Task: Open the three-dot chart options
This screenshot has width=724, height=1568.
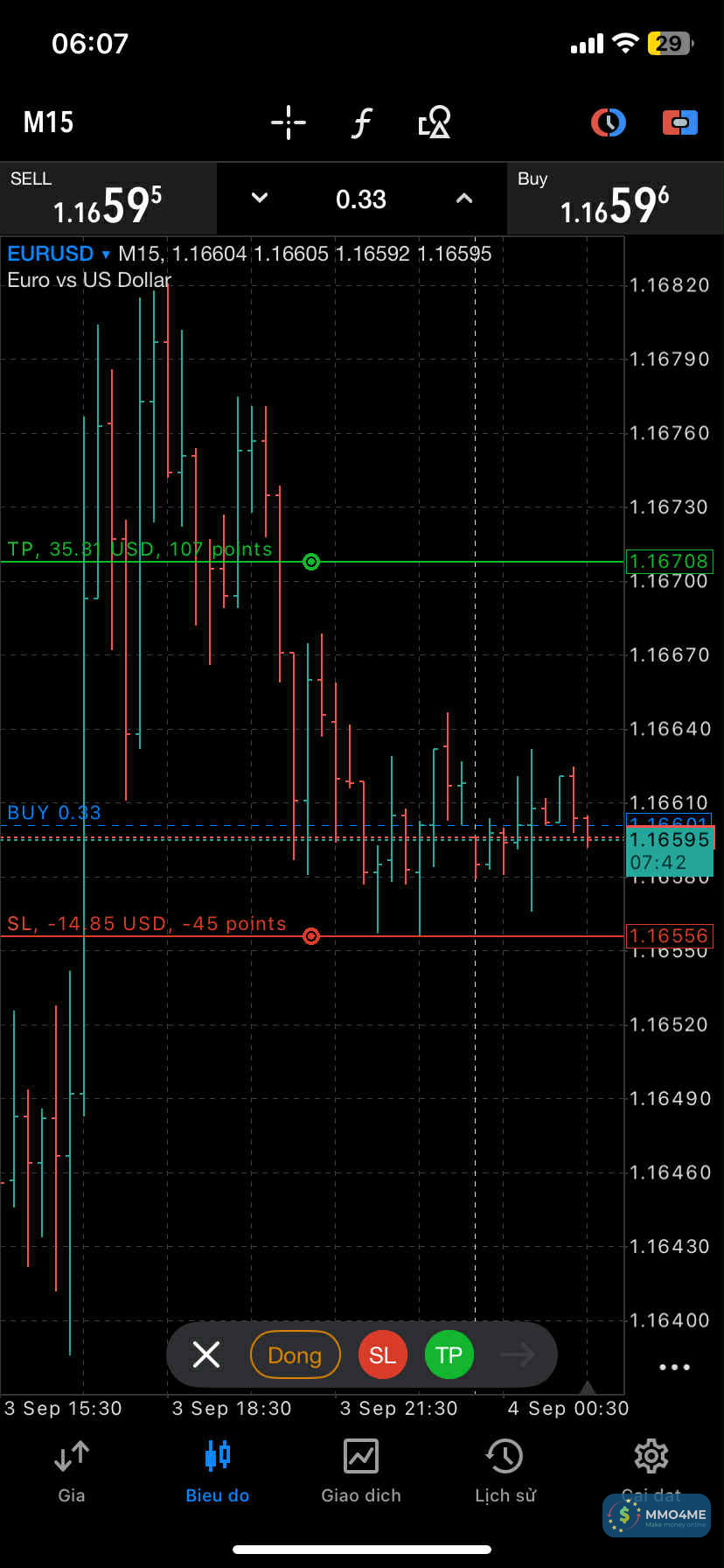Action: click(674, 1367)
